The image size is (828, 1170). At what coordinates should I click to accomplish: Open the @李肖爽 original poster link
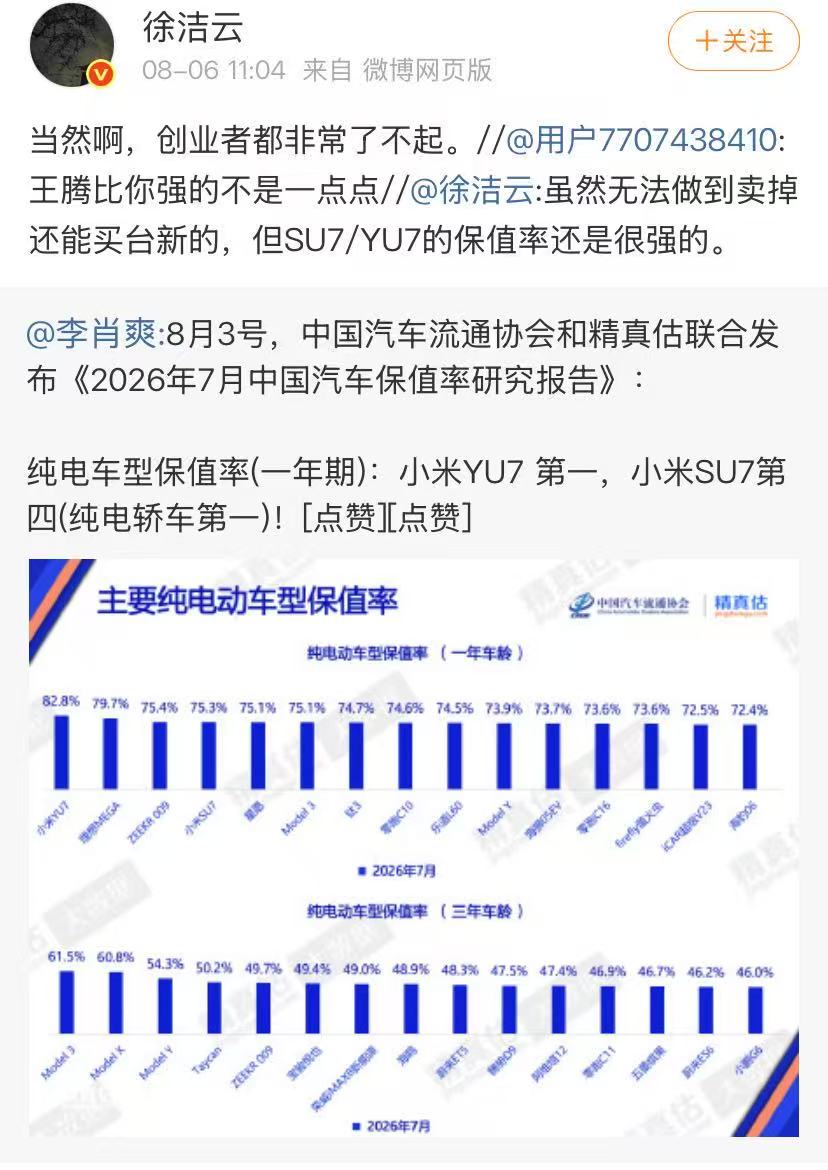pyautogui.click(x=91, y=334)
